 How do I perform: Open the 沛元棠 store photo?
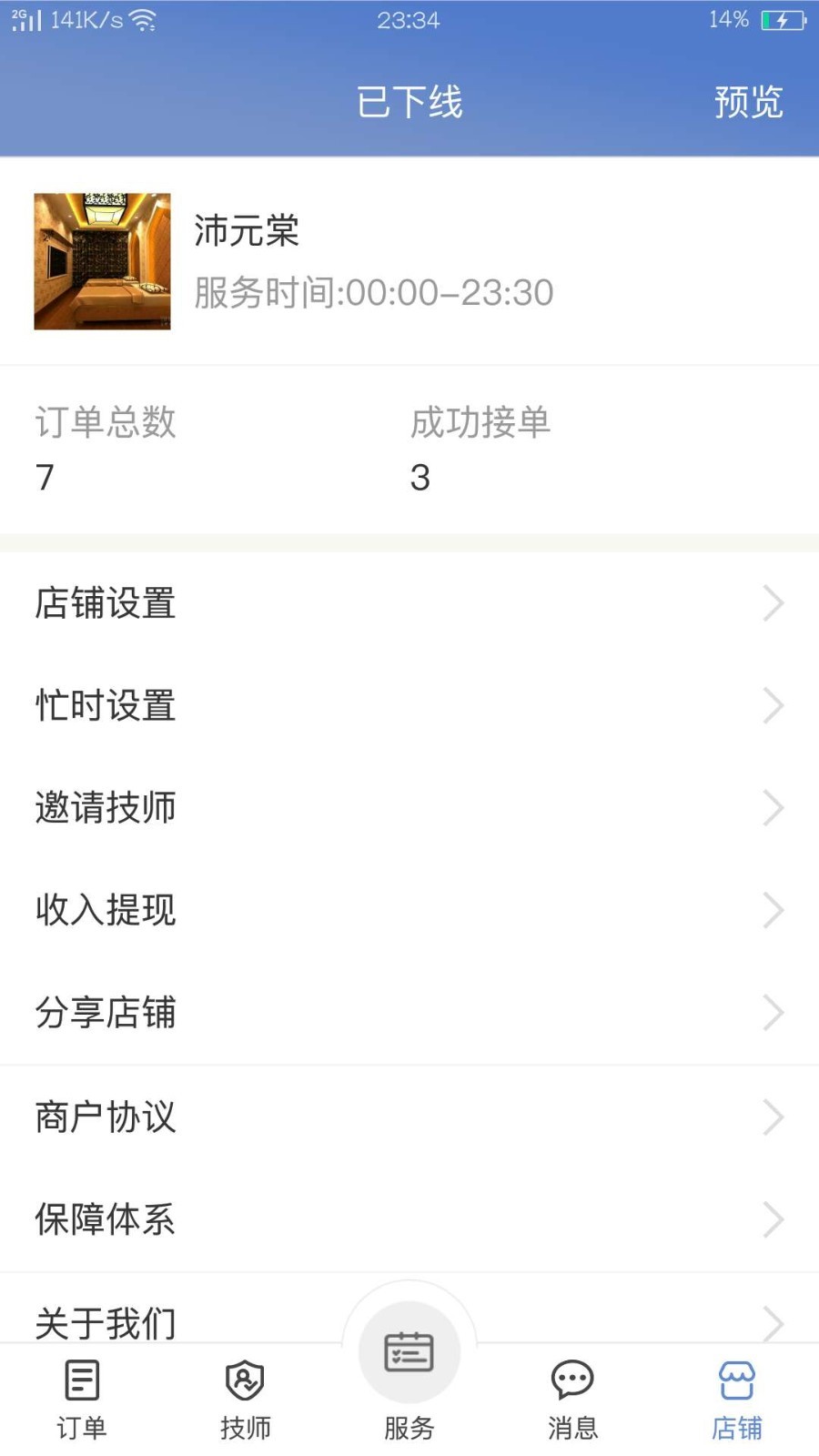[102, 261]
